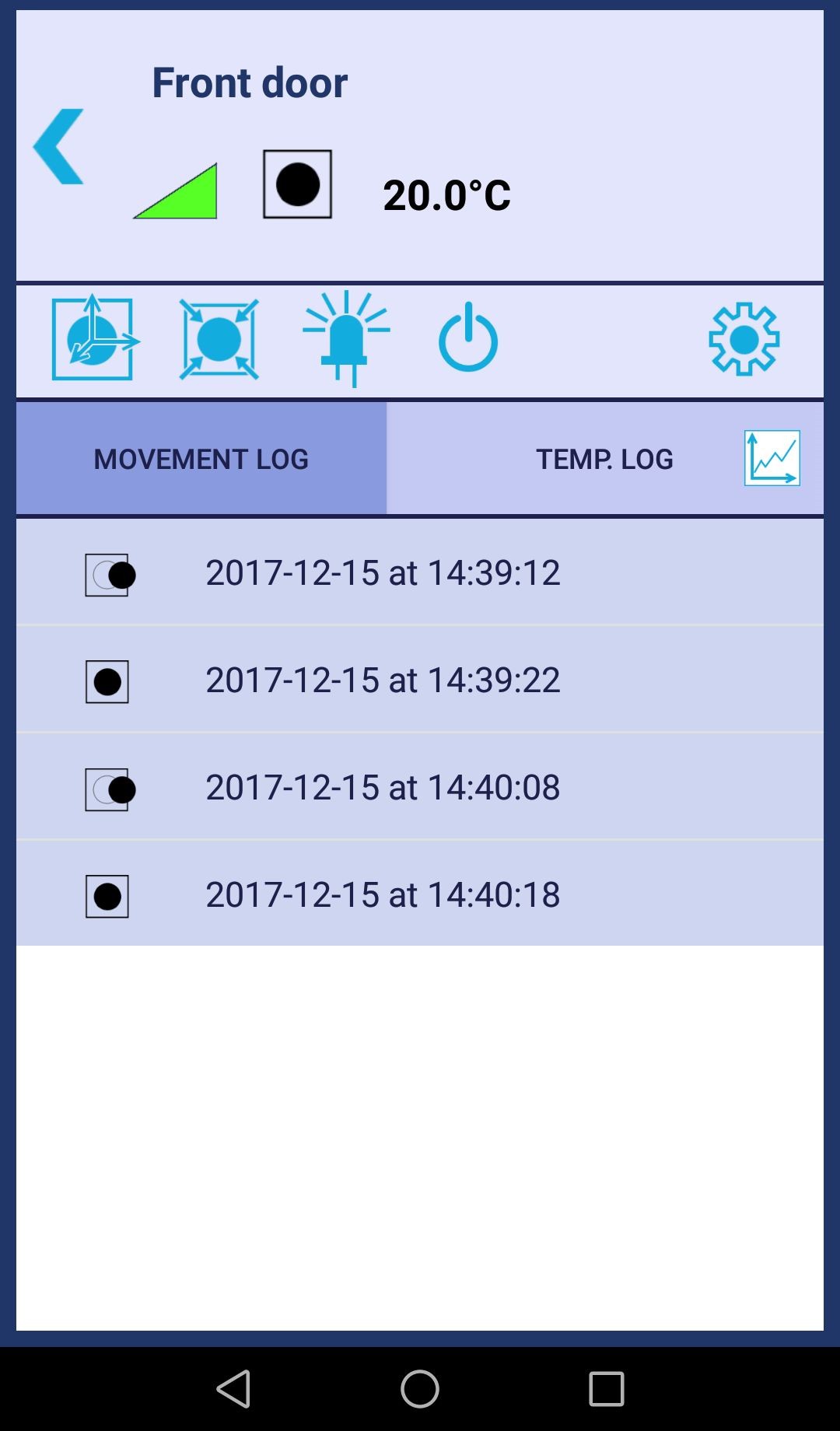The height and width of the screenshot is (1431, 840).
Task: Open the 3-axis orientation icon
Action: pos(96,338)
